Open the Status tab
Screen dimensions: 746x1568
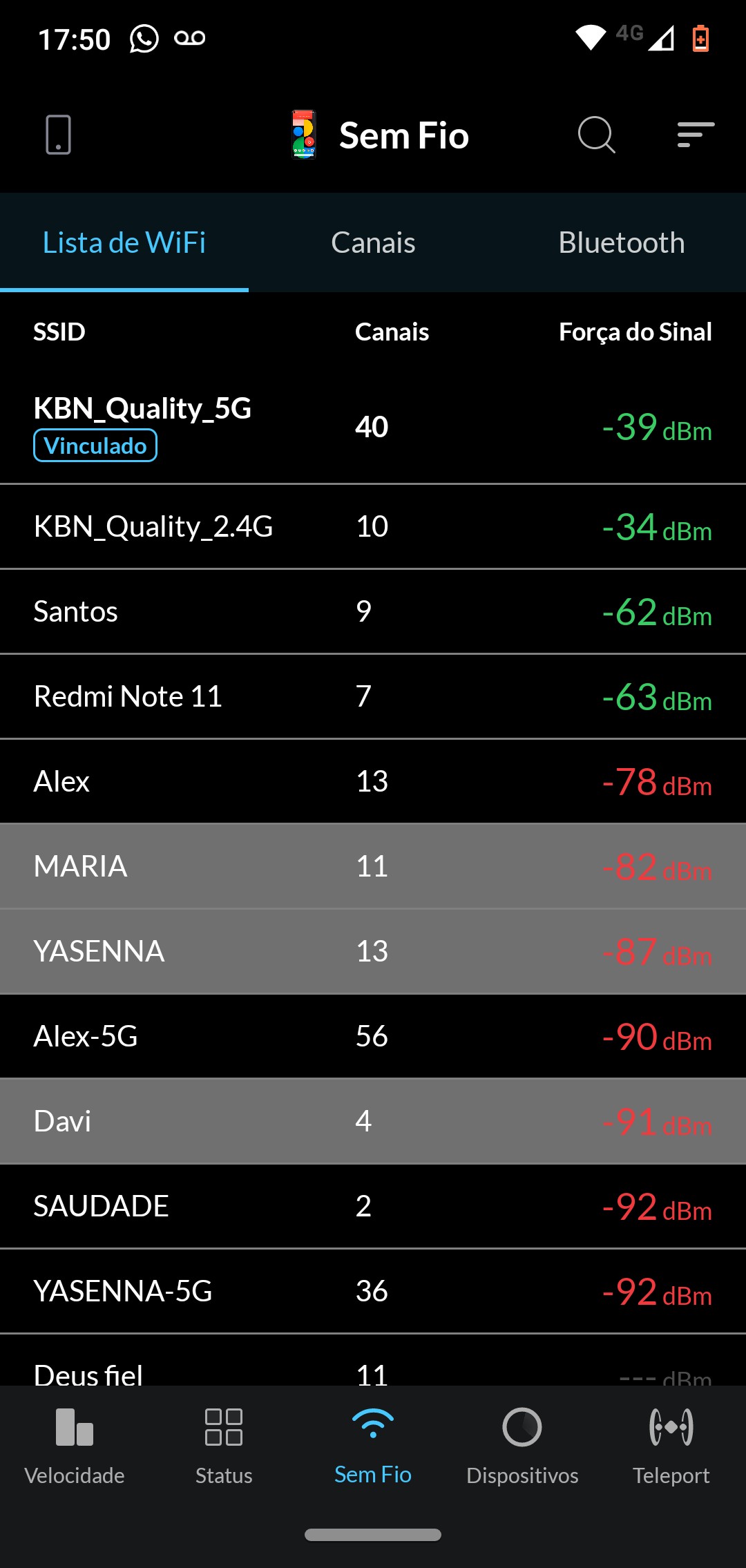[224, 1445]
